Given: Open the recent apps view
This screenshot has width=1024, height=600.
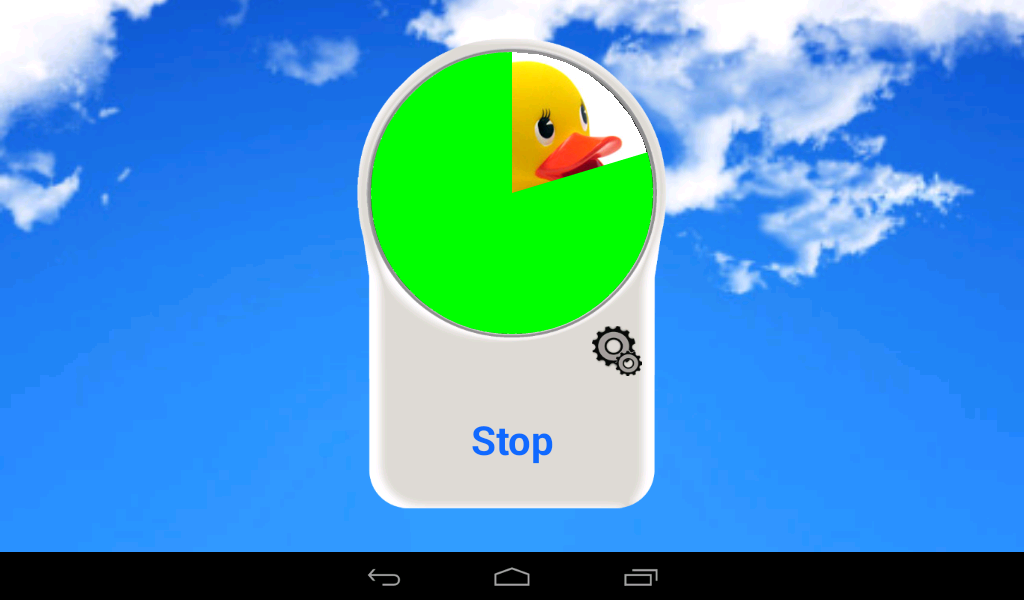Looking at the screenshot, I should (640, 577).
